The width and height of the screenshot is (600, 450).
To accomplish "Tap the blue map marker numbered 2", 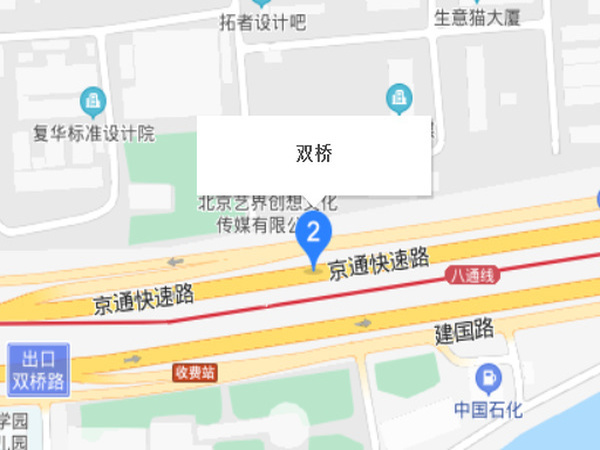I will click(x=313, y=236).
